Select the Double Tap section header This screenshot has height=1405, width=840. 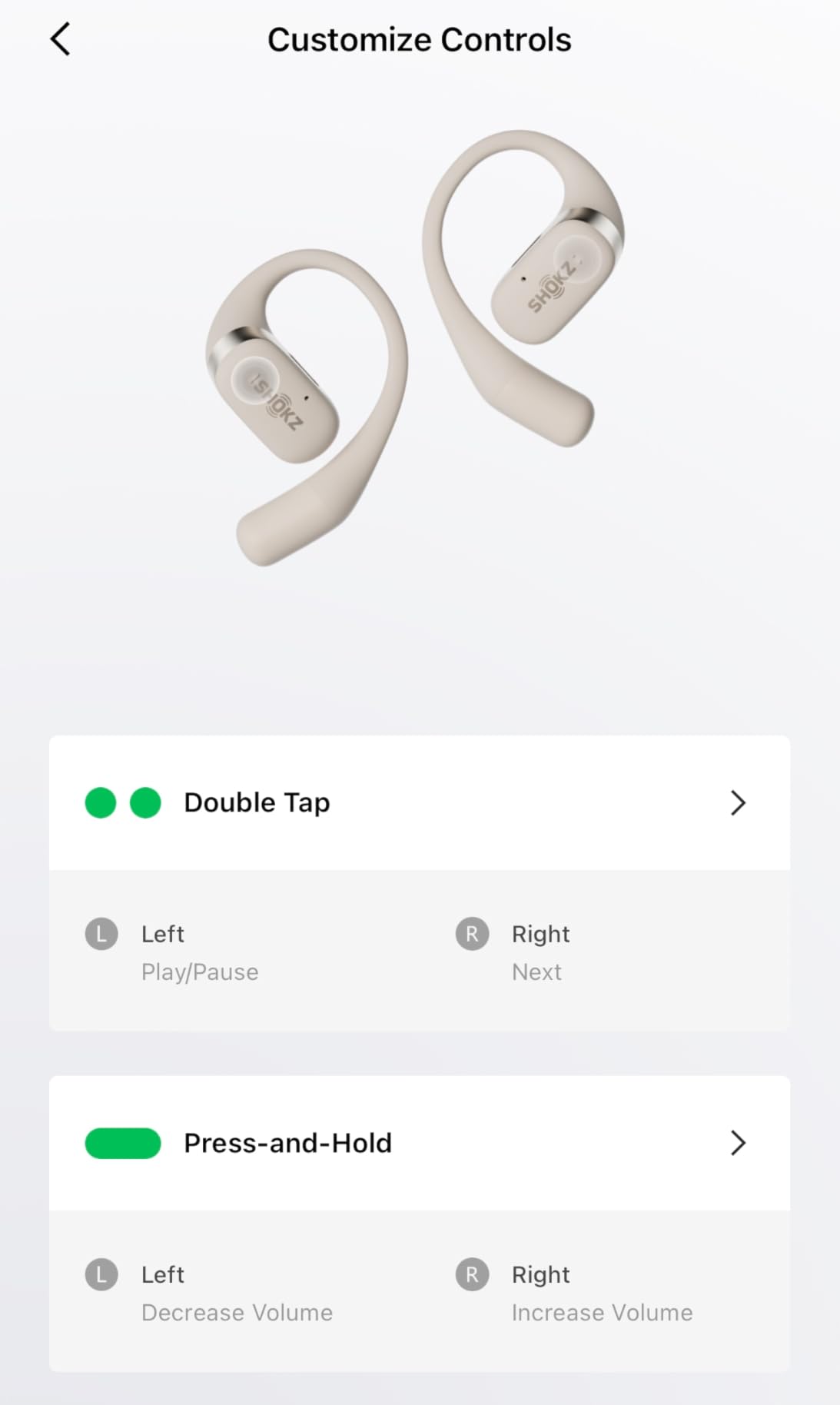tap(257, 802)
